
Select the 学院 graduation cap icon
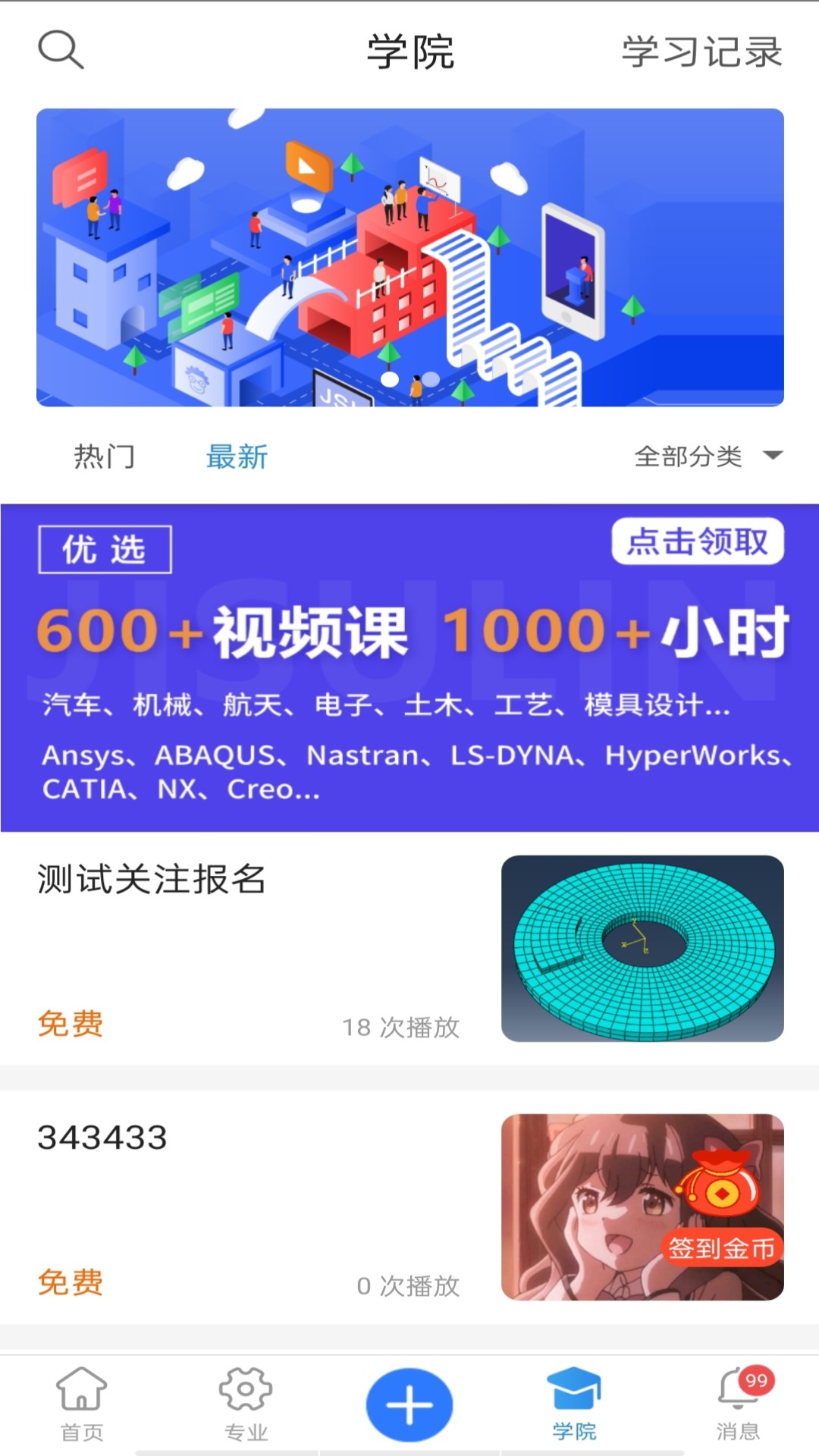[x=575, y=1395]
